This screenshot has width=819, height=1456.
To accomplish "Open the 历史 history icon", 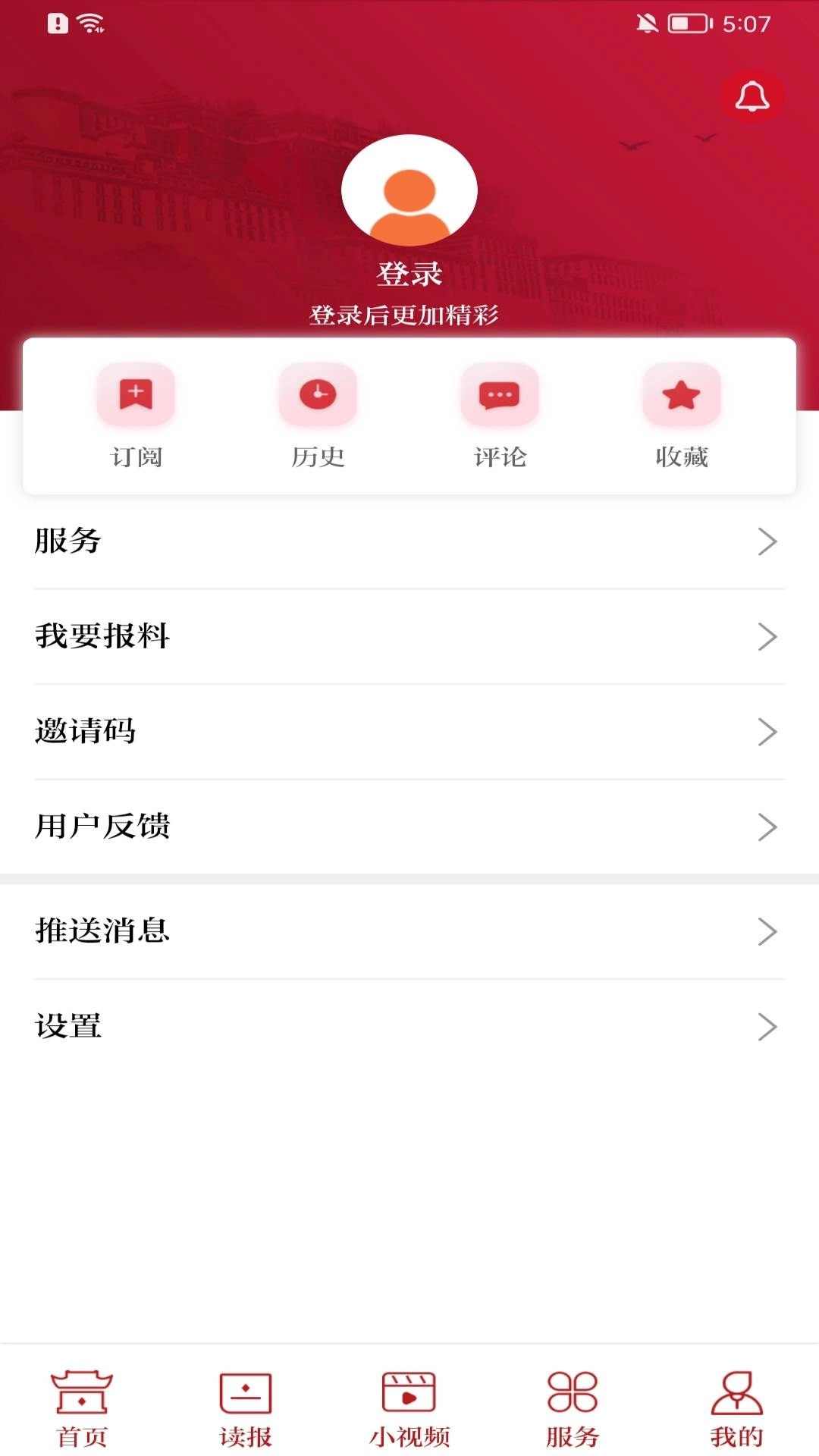I will pyautogui.click(x=318, y=394).
